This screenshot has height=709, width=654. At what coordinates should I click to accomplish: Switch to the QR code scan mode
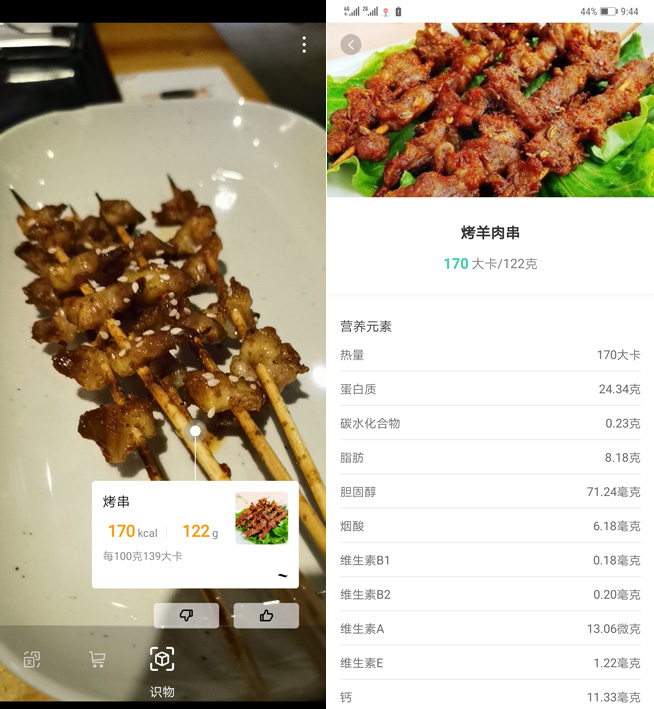[x=32, y=660]
